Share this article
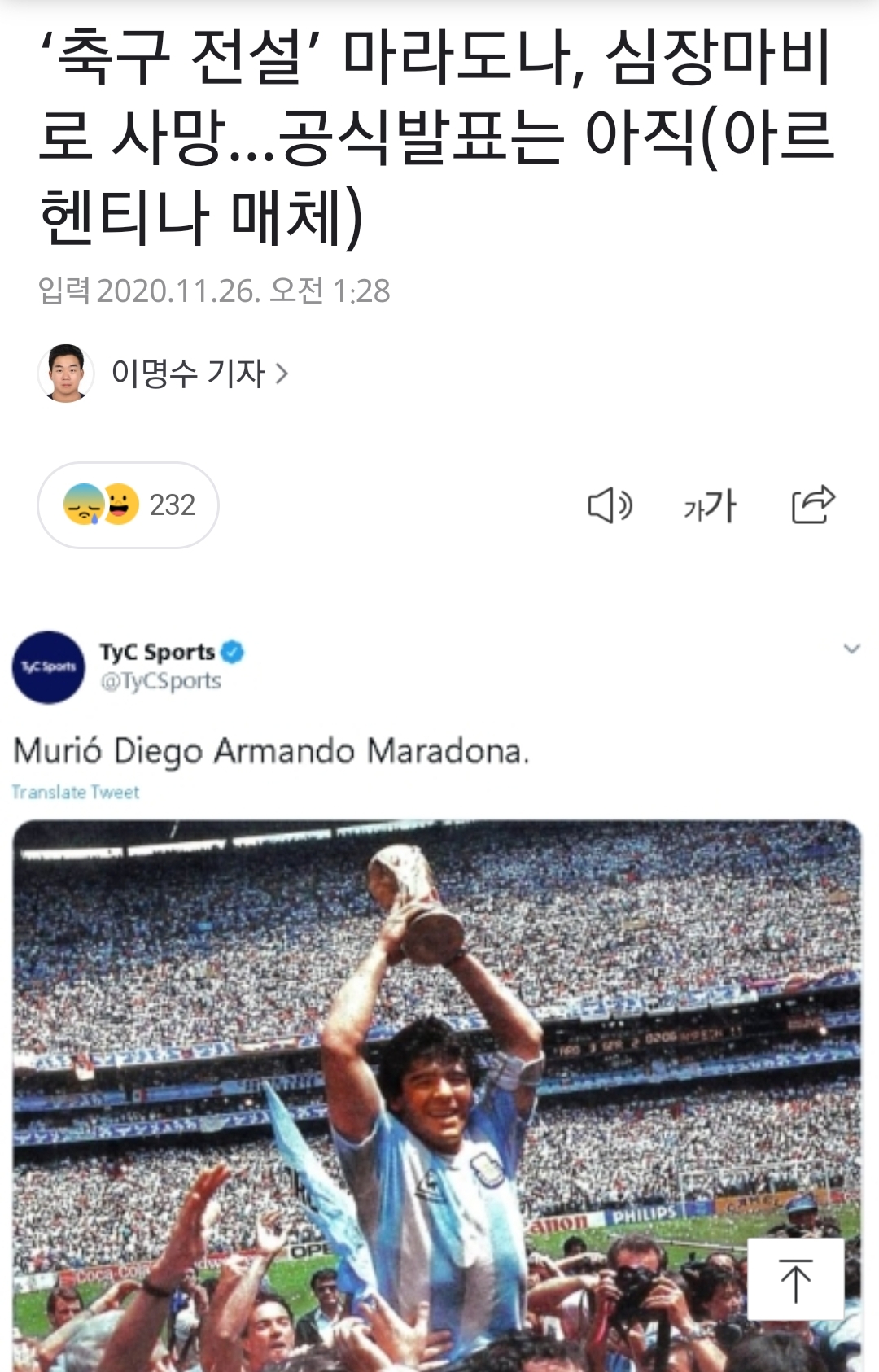Image resolution: width=879 pixels, height=1372 pixels. [813, 505]
